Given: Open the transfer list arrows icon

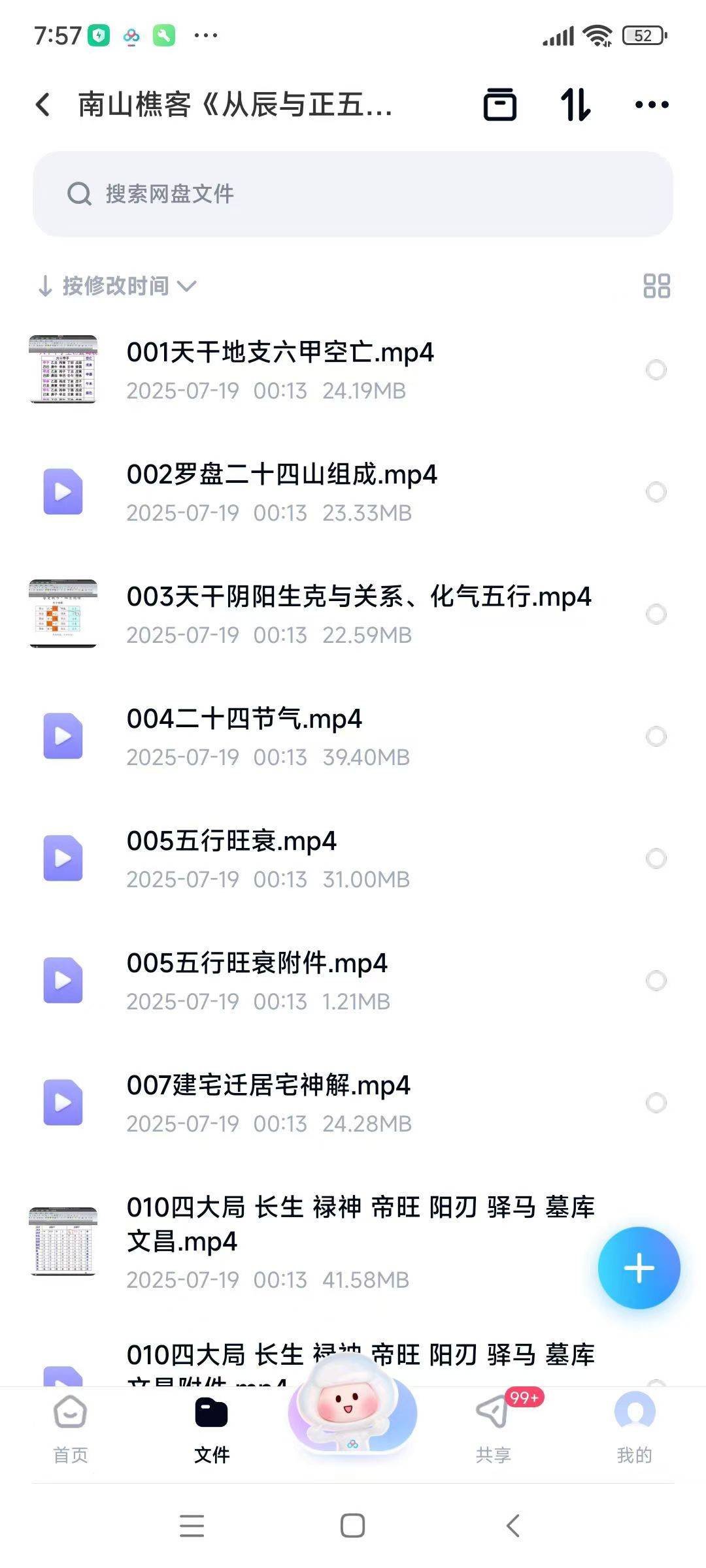Looking at the screenshot, I should pos(575,105).
